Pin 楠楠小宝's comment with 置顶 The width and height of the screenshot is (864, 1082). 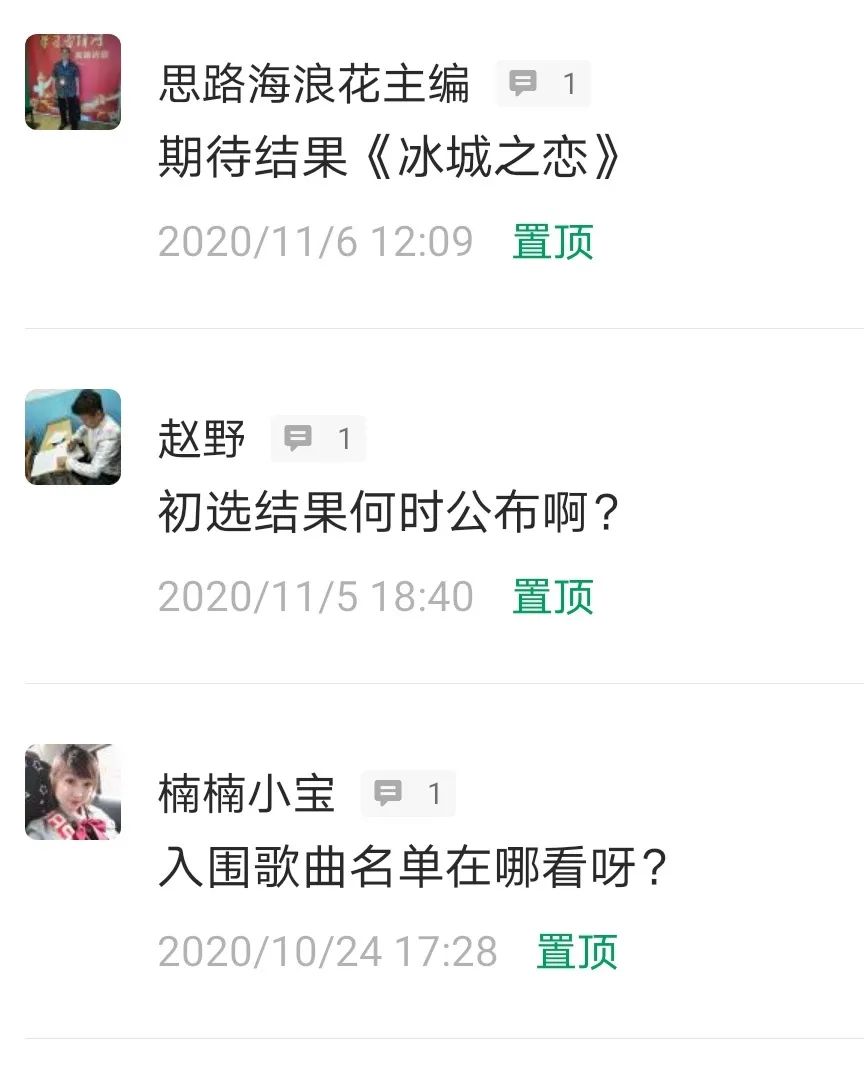coord(577,952)
